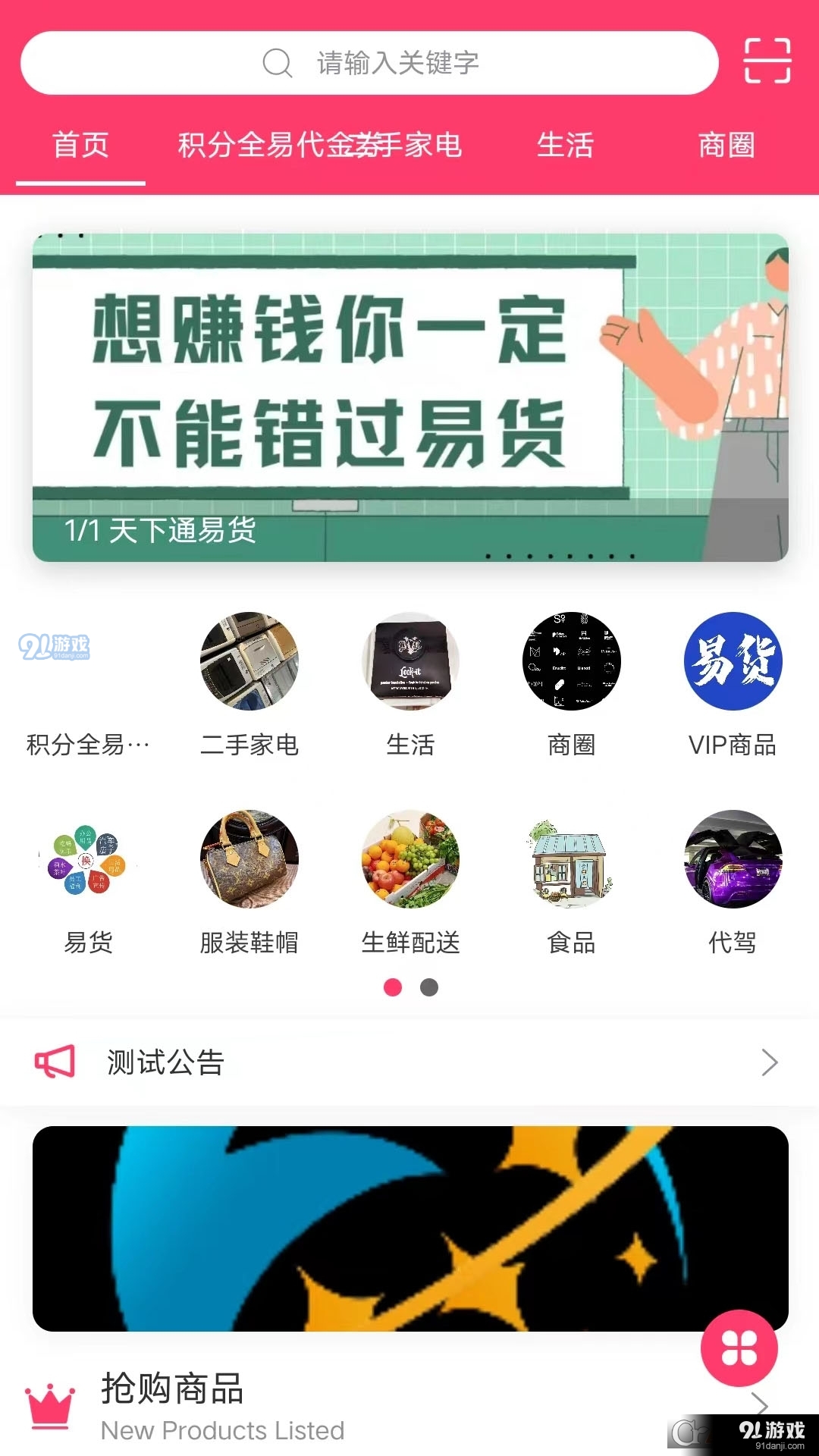Open the 生鲜配送 fresh produce icon
819x1456 pixels.
point(410,861)
